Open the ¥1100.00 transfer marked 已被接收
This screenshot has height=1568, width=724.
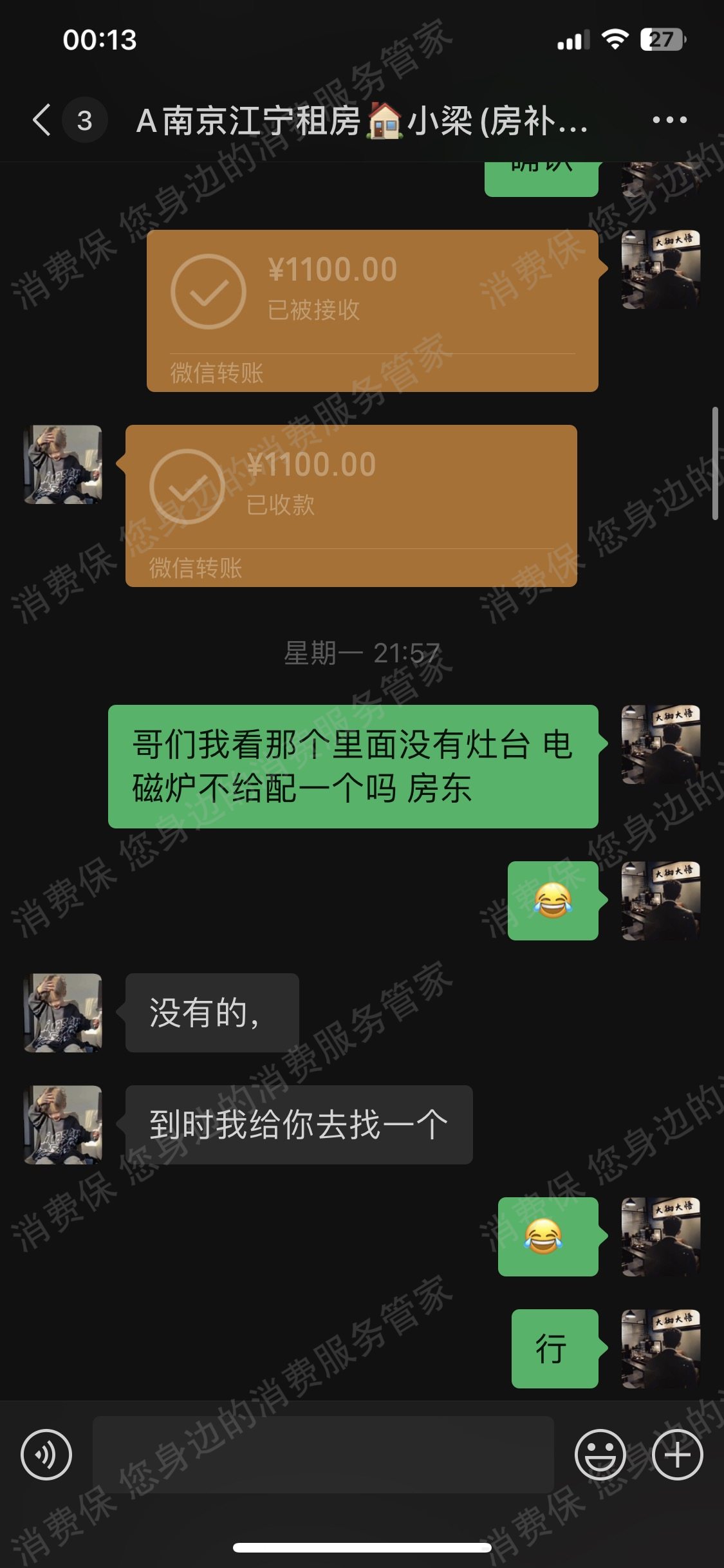pyautogui.click(x=372, y=310)
